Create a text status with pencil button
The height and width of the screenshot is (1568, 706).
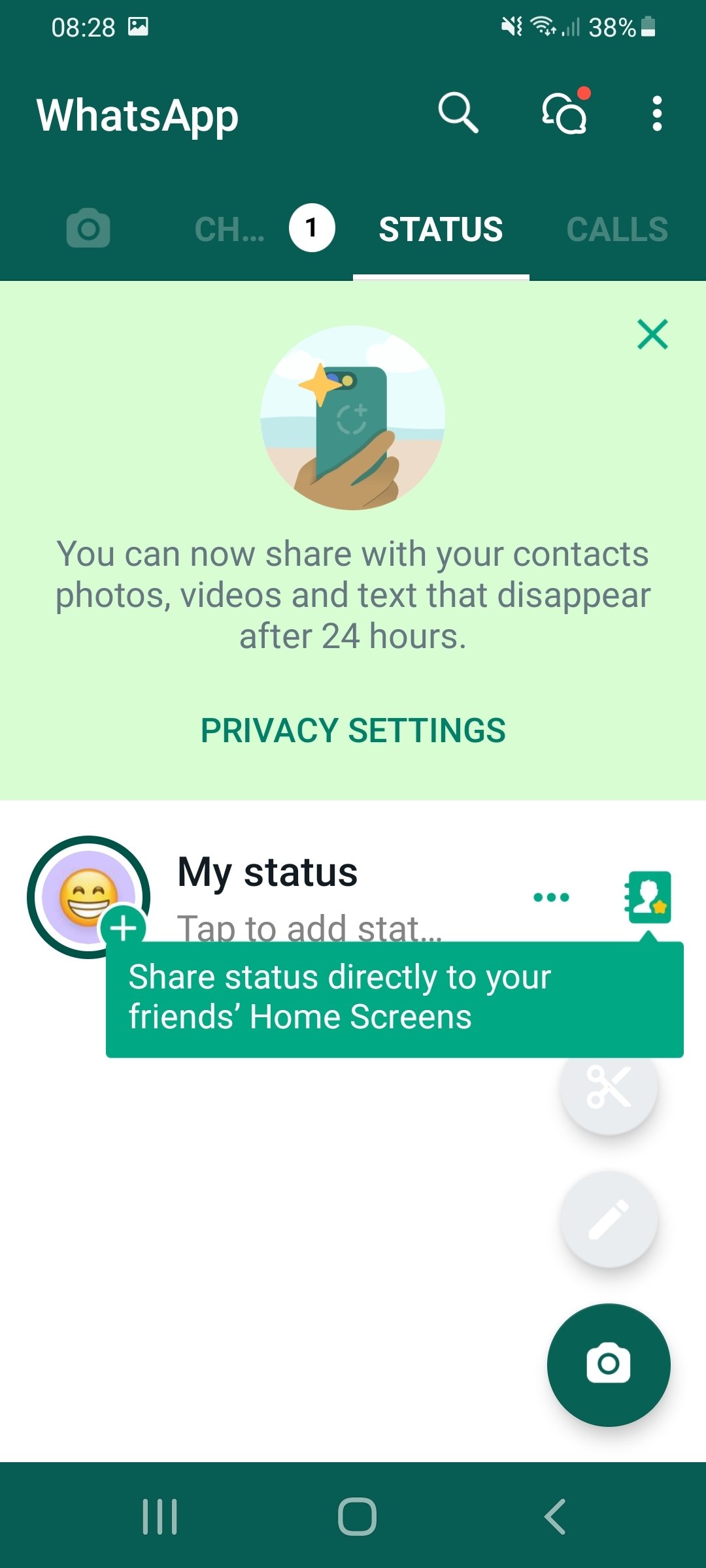(609, 1219)
